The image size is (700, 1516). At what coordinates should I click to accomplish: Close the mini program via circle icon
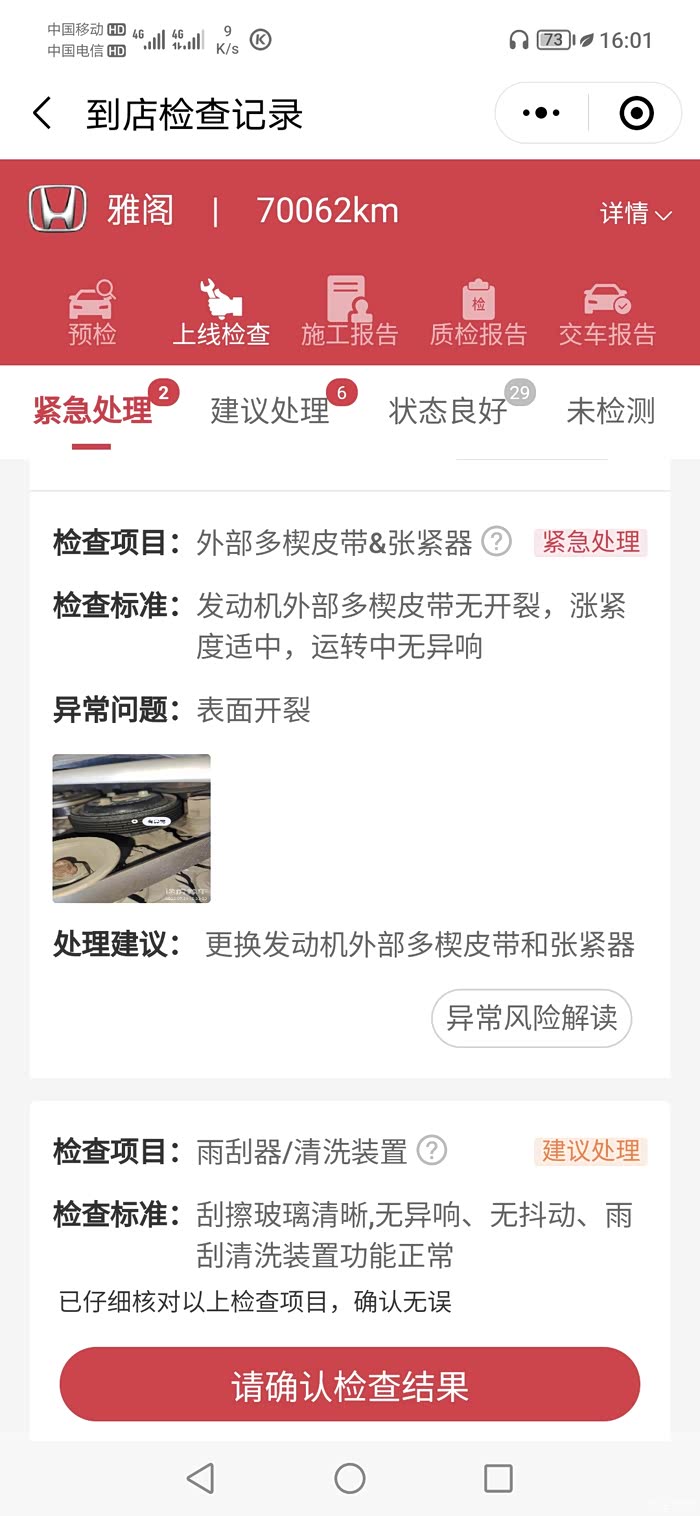click(636, 114)
